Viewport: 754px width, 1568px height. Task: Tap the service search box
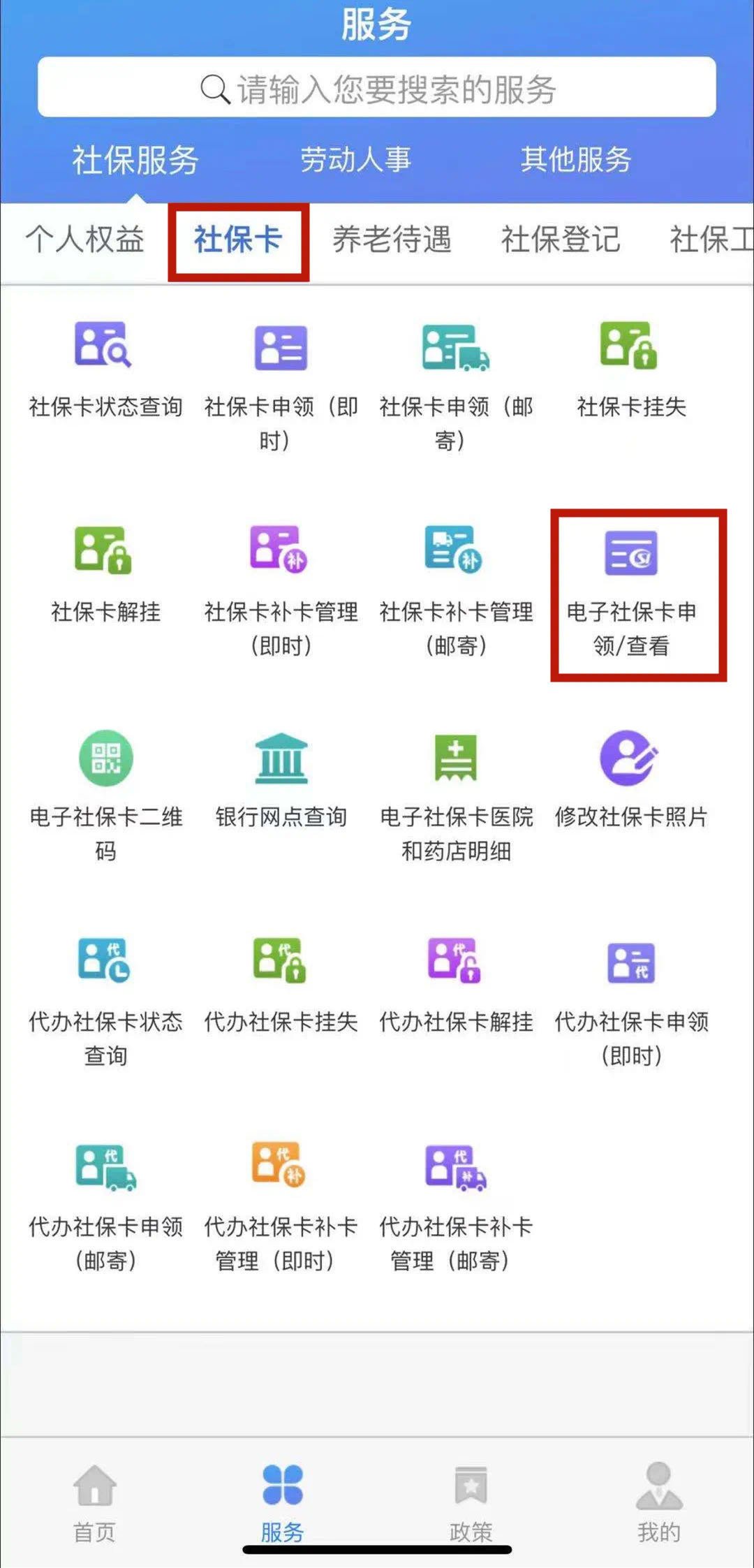coord(377,88)
